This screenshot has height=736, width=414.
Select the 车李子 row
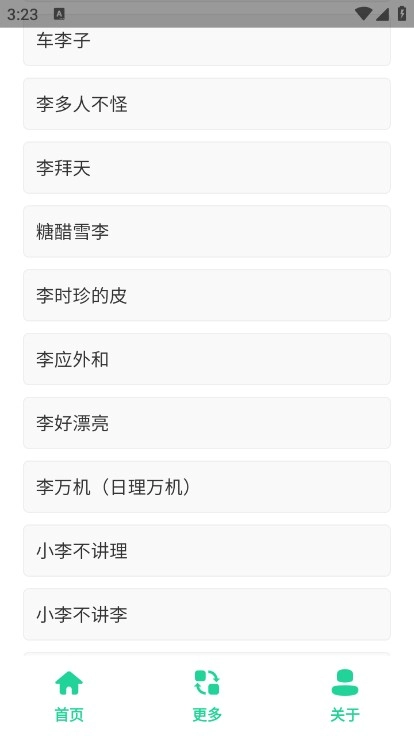pyautogui.click(x=207, y=46)
